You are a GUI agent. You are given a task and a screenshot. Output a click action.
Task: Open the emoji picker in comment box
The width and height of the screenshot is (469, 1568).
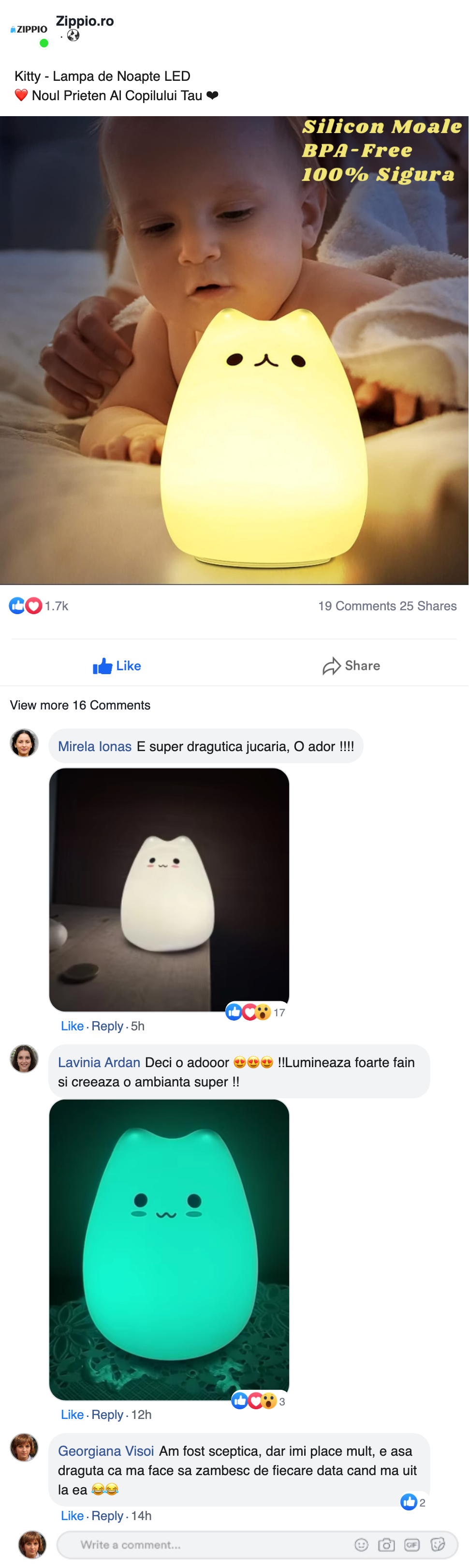(x=361, y=1544)
